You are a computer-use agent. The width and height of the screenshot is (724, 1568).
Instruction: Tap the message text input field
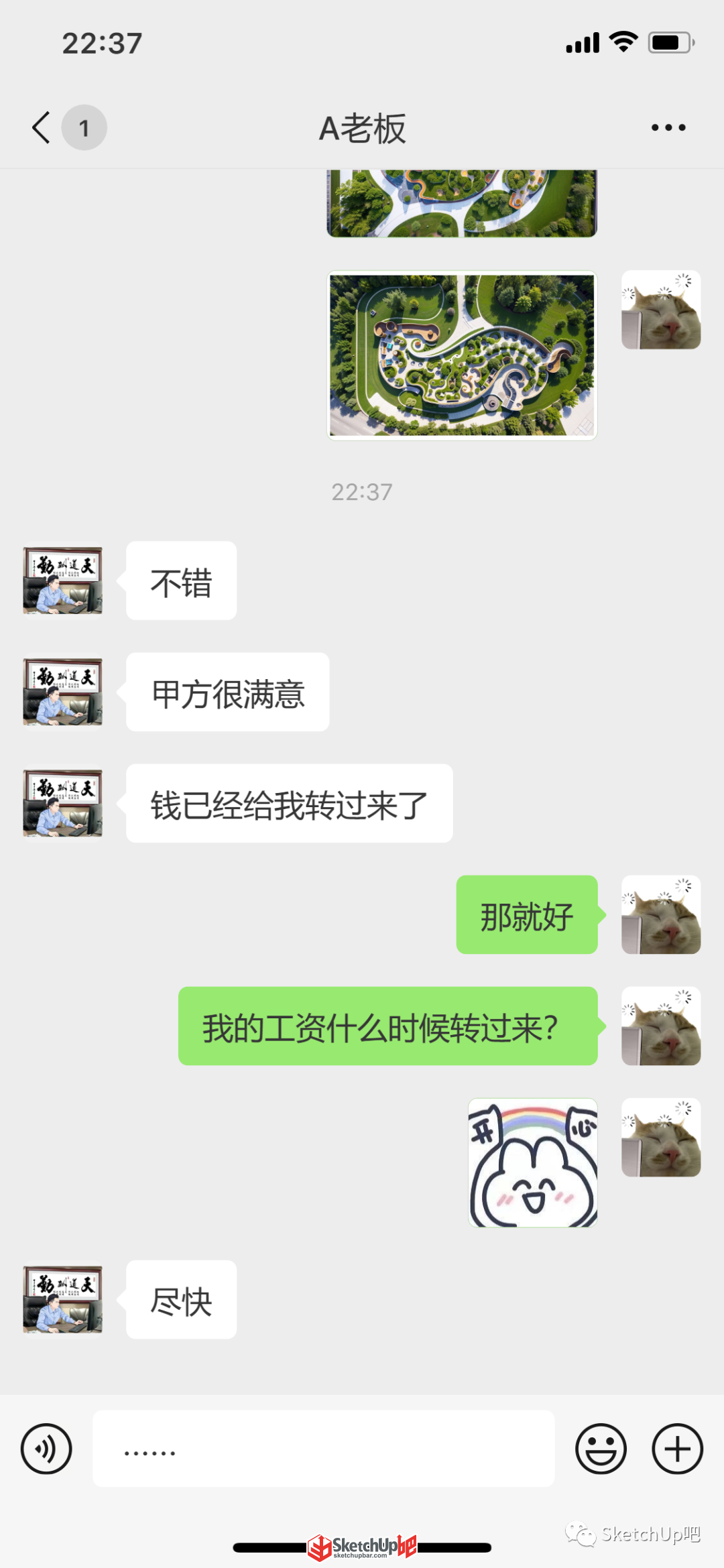click(323, 1449)
